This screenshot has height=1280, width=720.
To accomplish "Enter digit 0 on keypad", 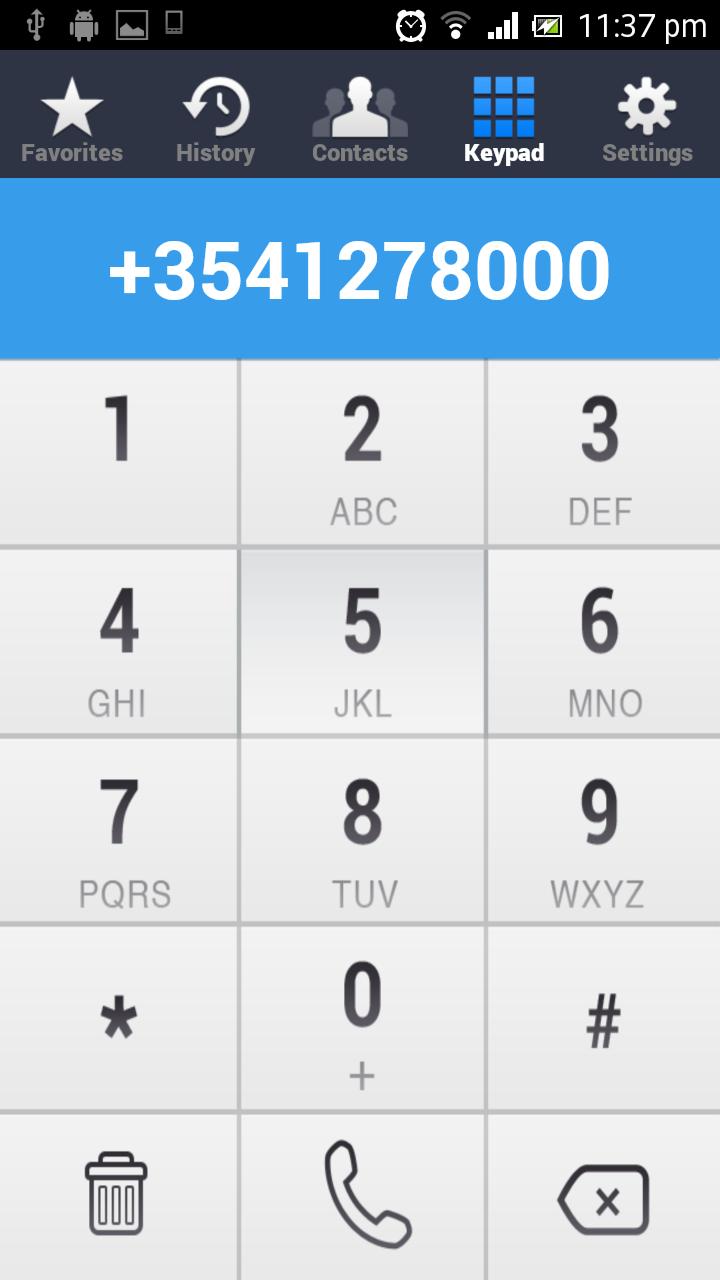I will click(363, 1018).
